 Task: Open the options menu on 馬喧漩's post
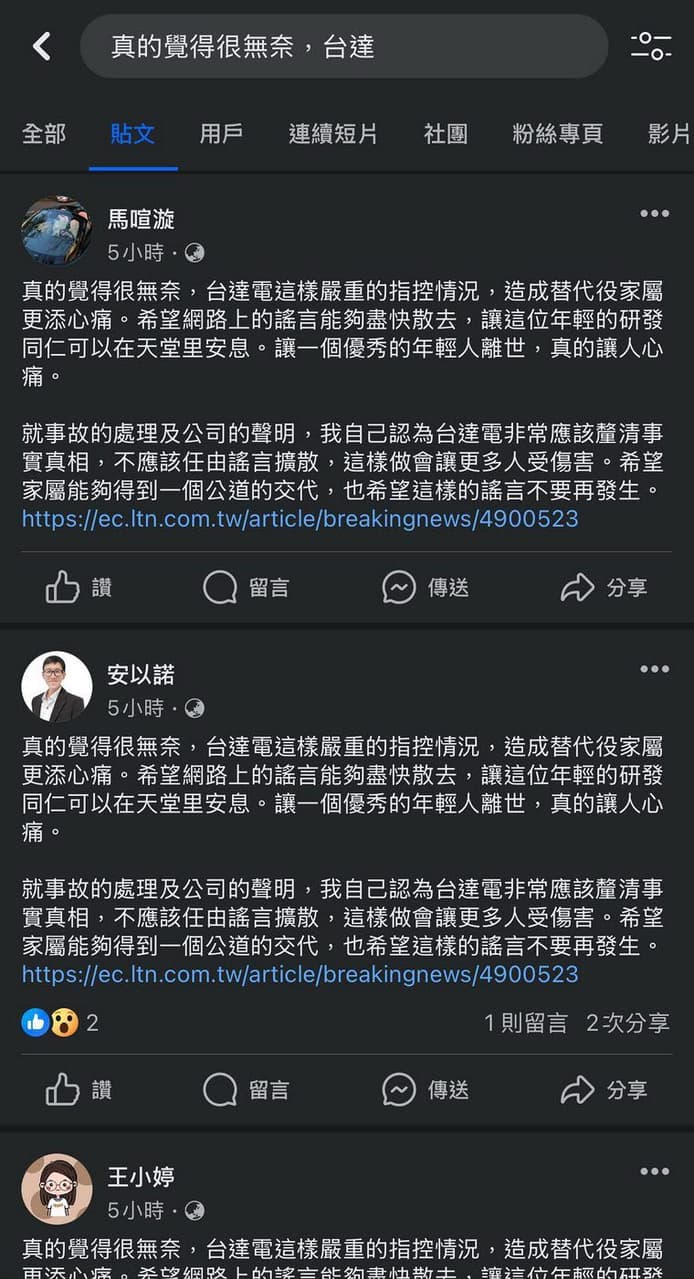click(654, 213)
